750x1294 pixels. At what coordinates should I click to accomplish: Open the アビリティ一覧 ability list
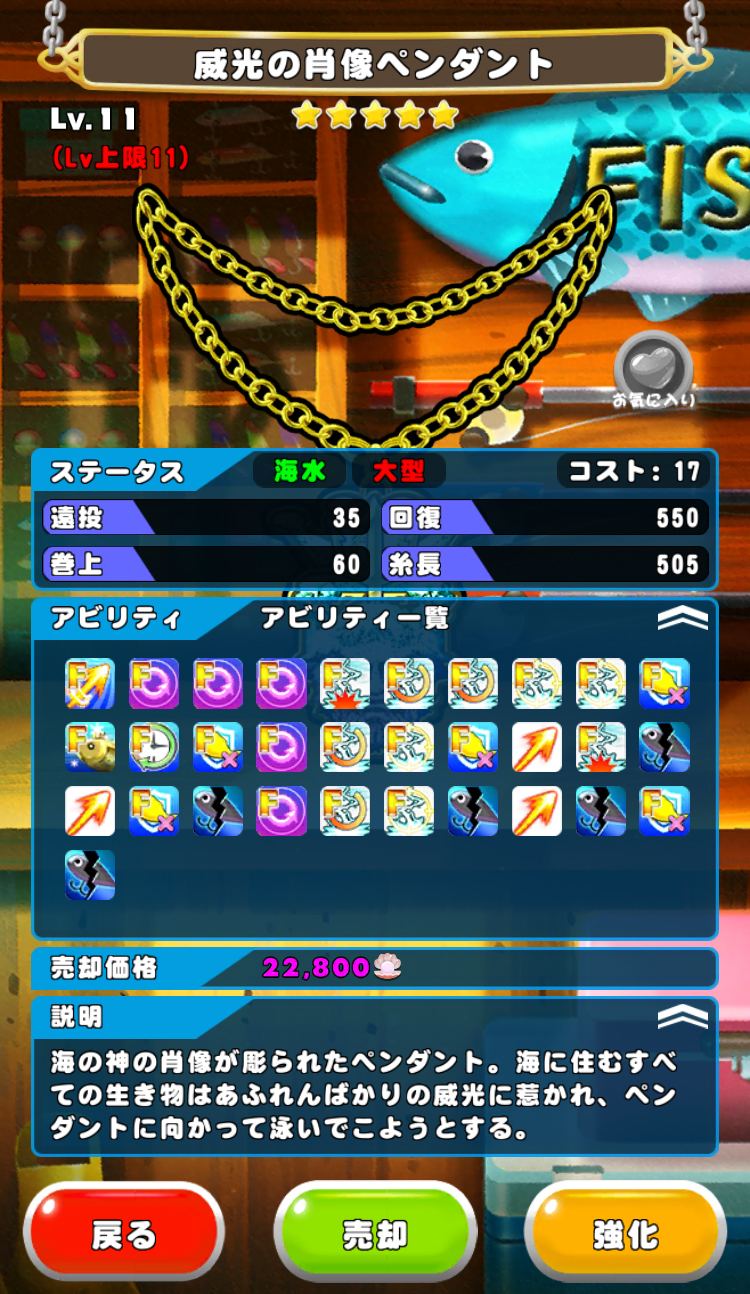pyautogui.click(x=355, y=619)
